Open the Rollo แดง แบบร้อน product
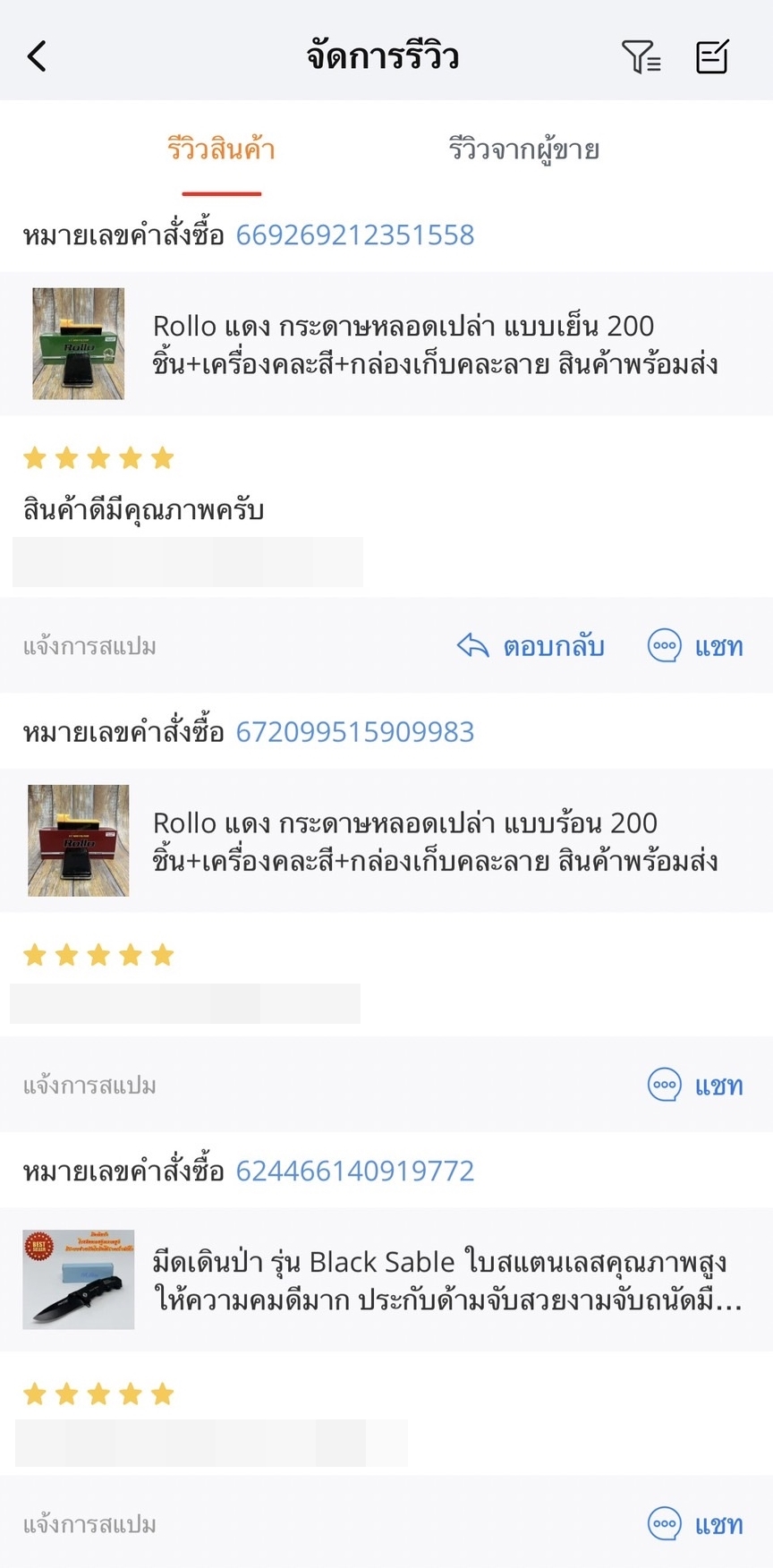The height and width of the screenshot is (1568, 773). tap(435, 841)
